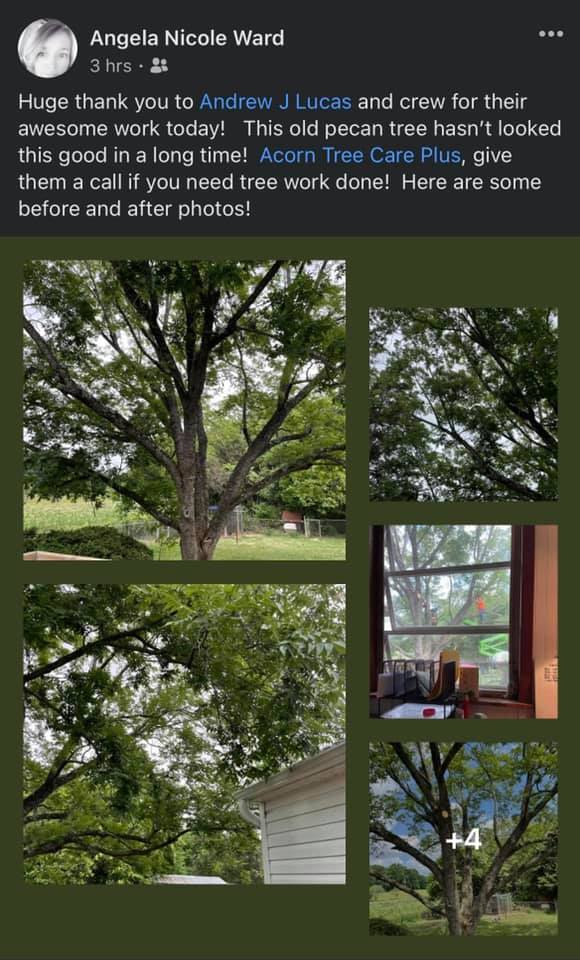View the window view photo of the tree crew
This screenshot has height=960, width=580.
point(464,621)
